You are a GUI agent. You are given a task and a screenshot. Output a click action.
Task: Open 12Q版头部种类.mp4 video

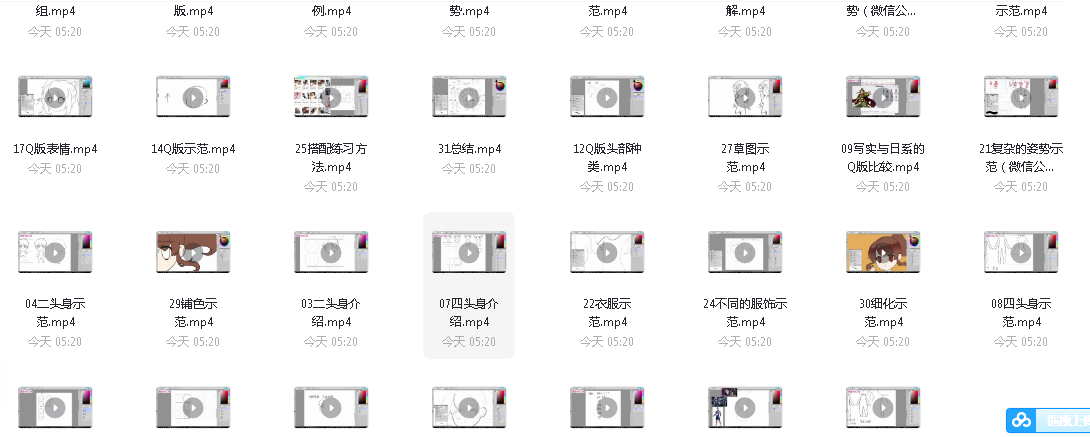607,98
